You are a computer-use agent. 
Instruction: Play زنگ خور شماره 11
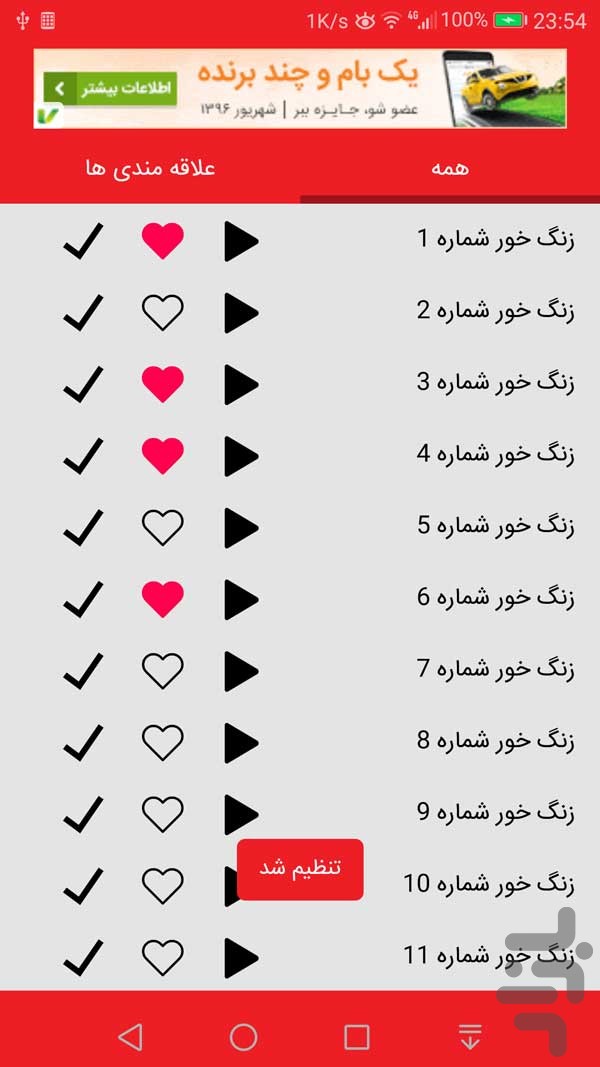point(241,958)
